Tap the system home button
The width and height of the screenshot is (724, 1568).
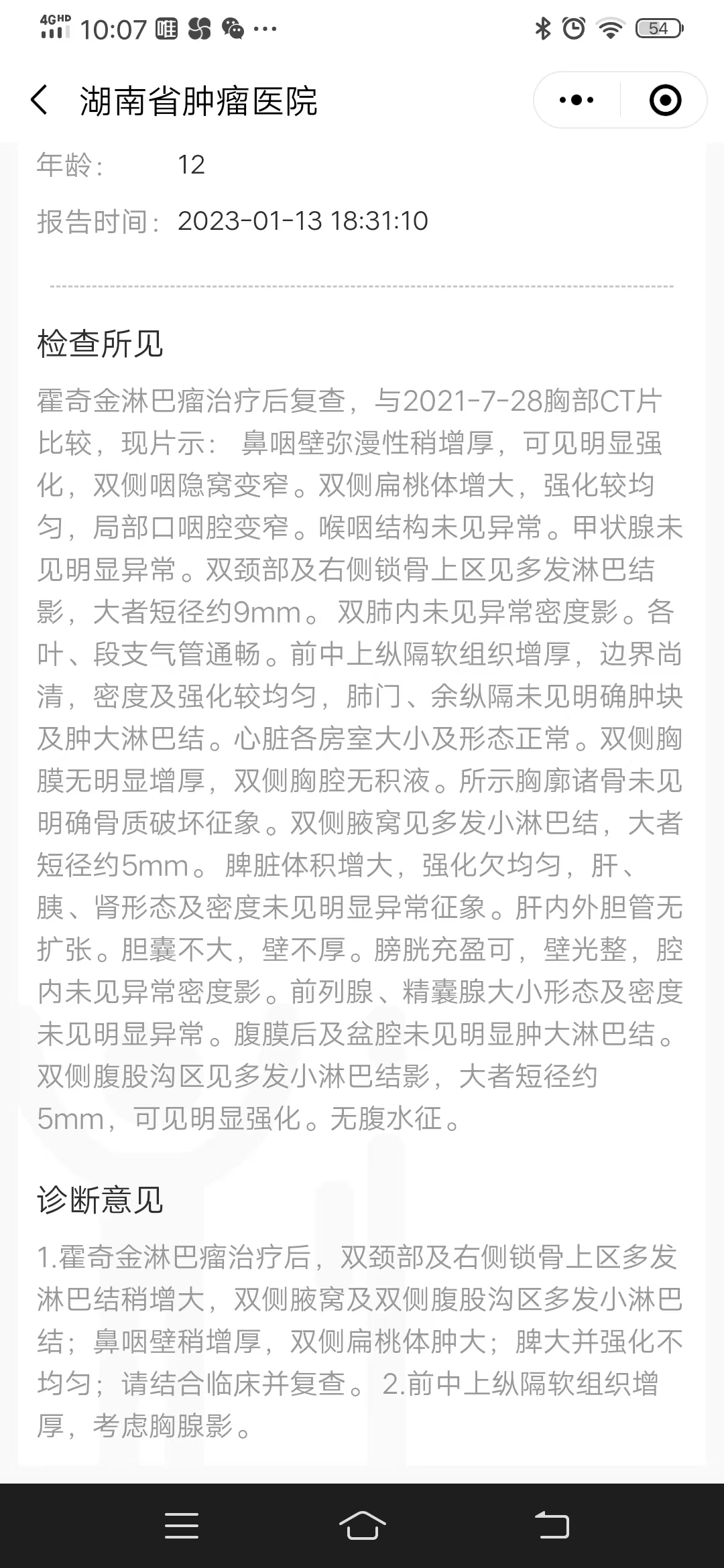coord(362,1526)
